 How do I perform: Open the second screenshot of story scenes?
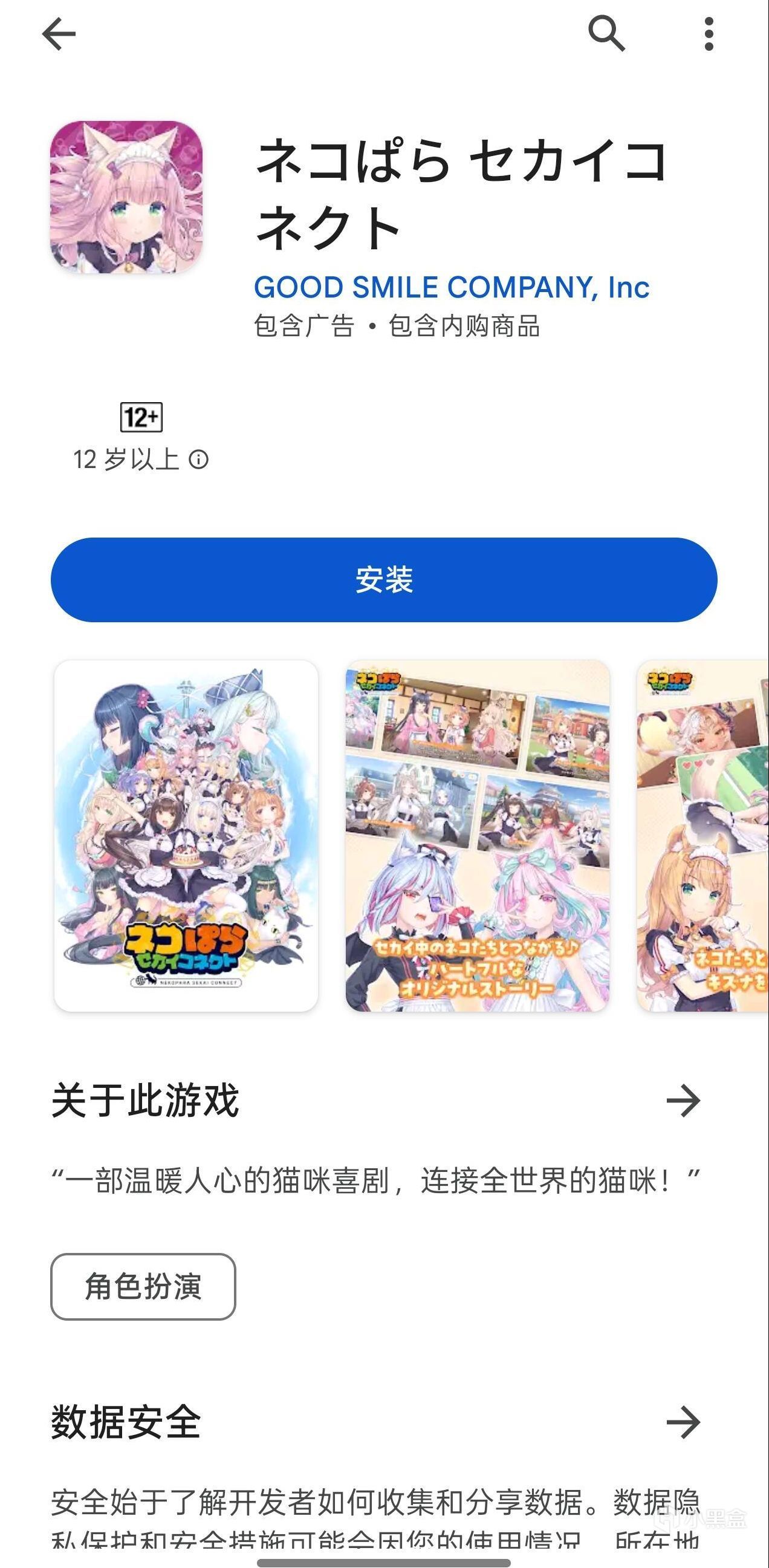coord(478,835)
